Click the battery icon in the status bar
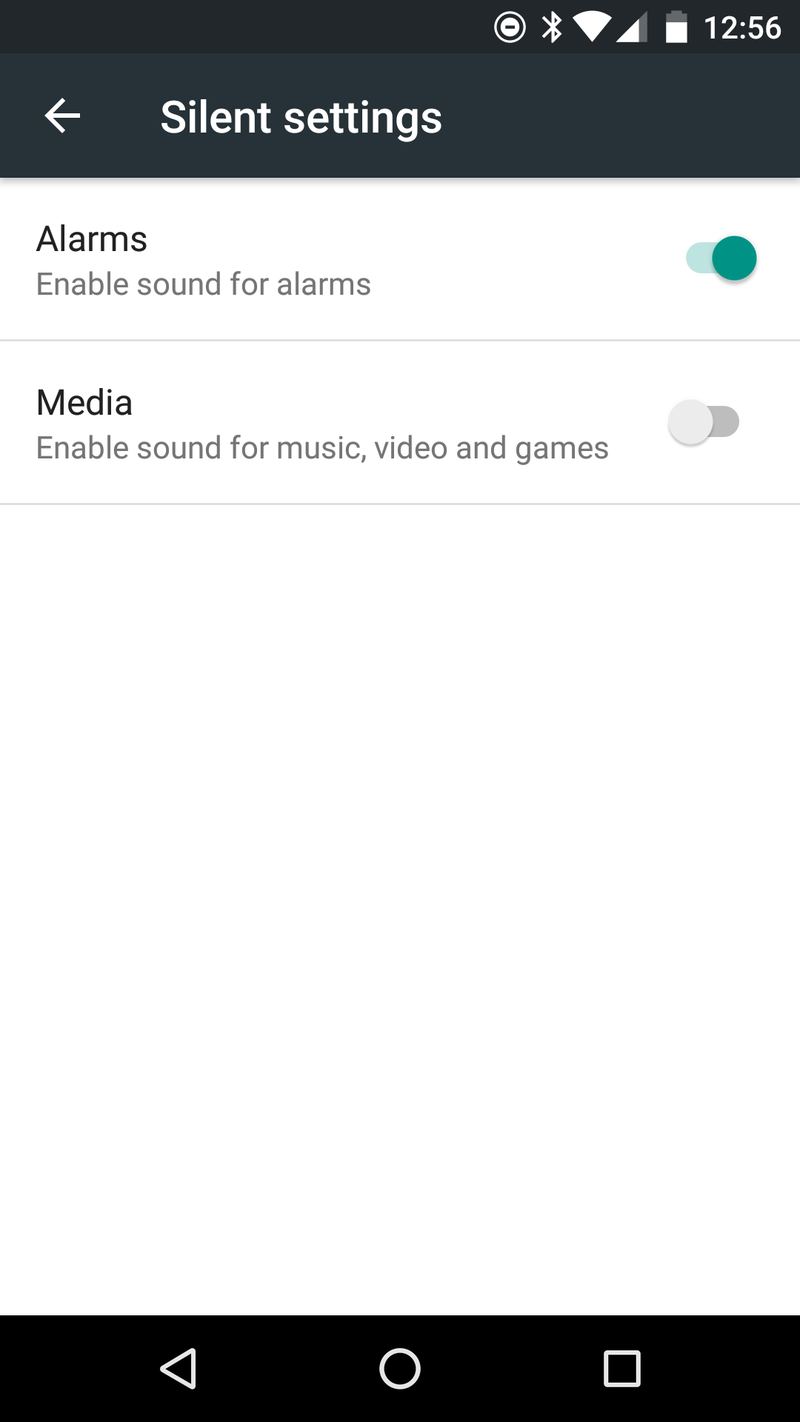Image resolution: width=800 pixels, height=1422 pixels. pyautogui.click(x=676, y=27)
